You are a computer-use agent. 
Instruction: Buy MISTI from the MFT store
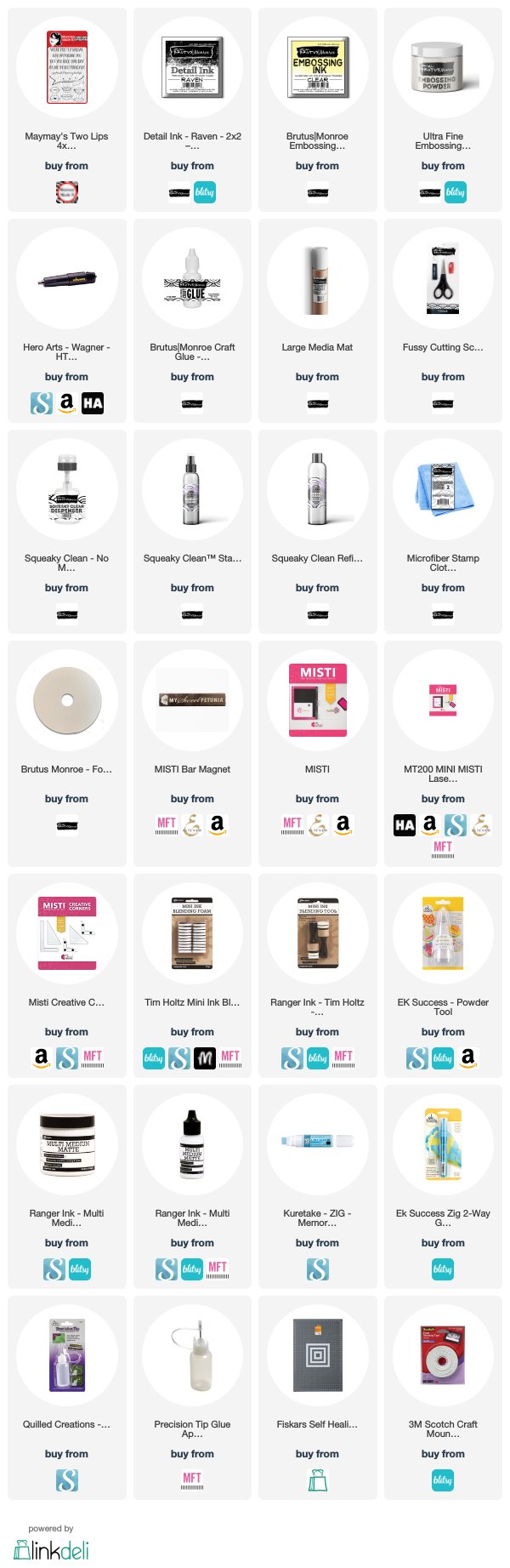(292, 824)
